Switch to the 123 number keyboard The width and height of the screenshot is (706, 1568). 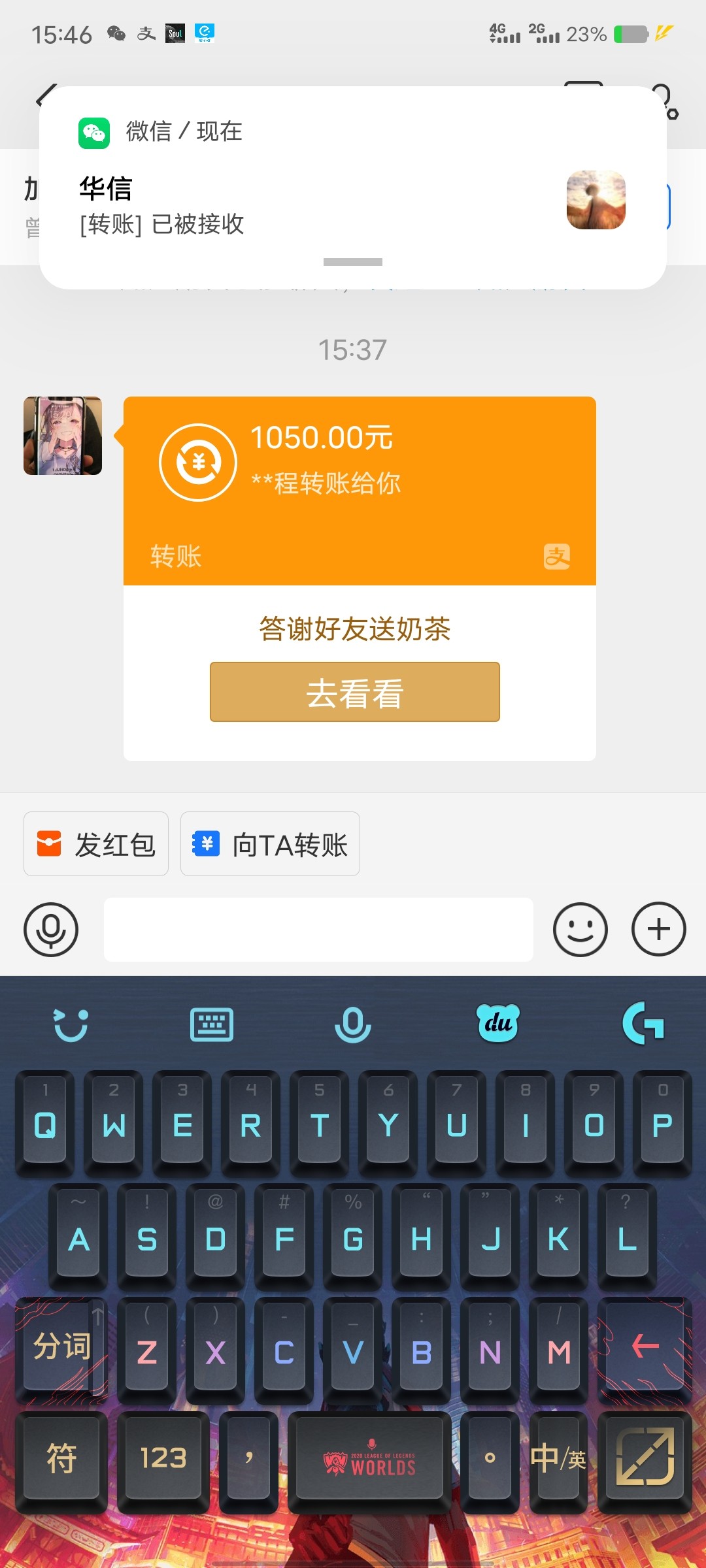[x=163, y=1458]
